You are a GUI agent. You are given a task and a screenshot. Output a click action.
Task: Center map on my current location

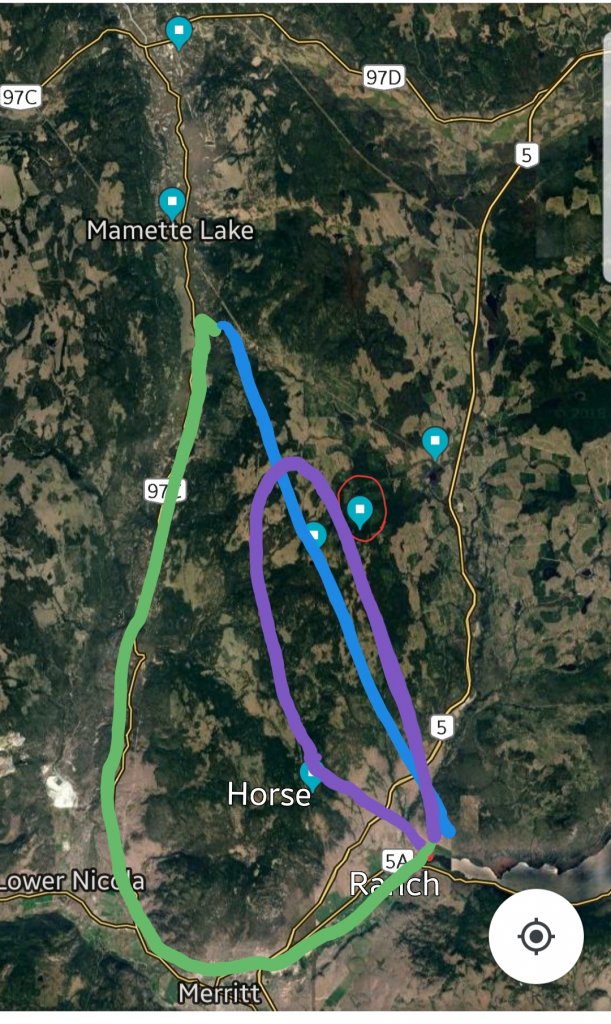pos(536,937)
